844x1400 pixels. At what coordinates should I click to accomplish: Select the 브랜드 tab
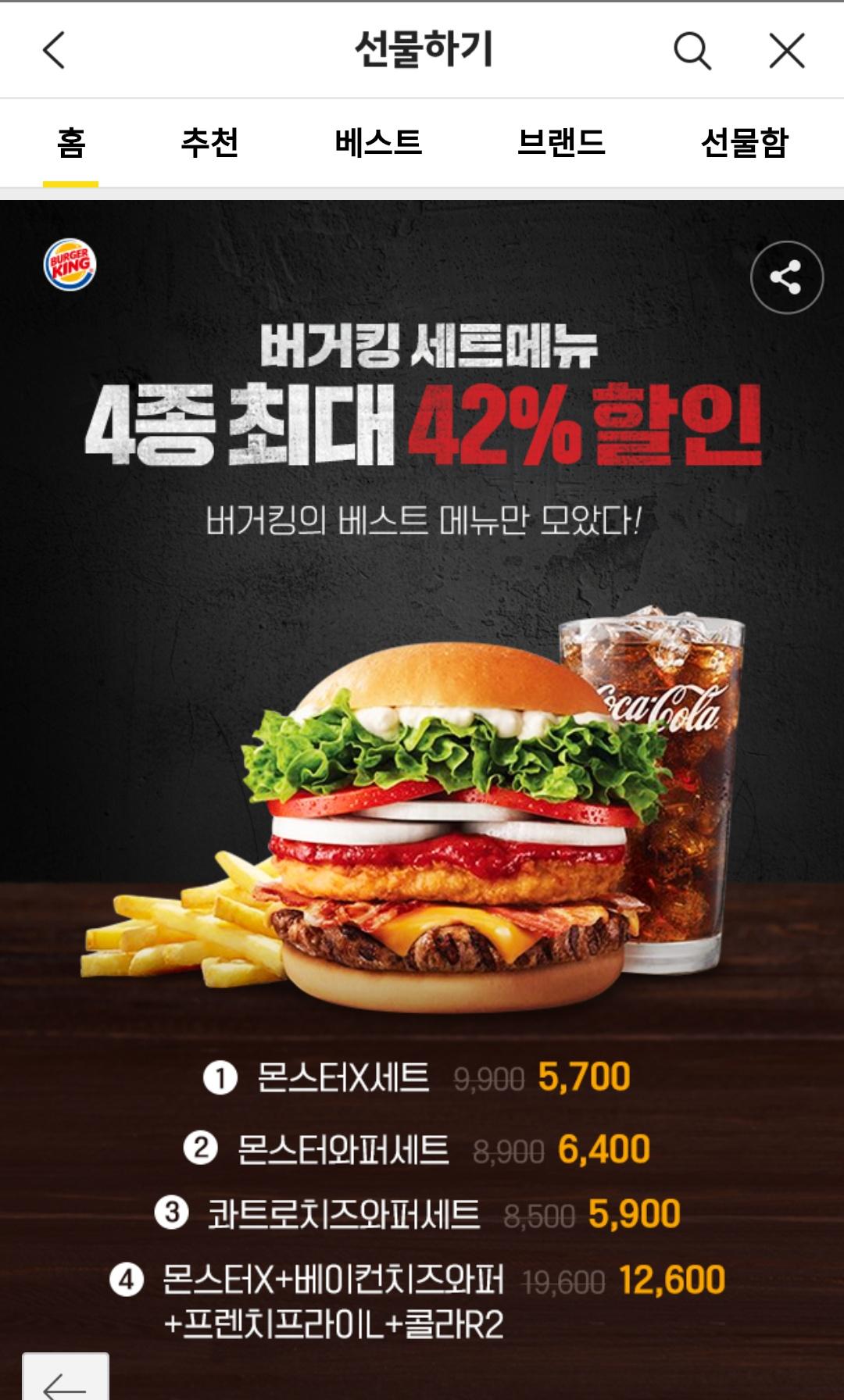pyautogui.click(x=561, y=144)
